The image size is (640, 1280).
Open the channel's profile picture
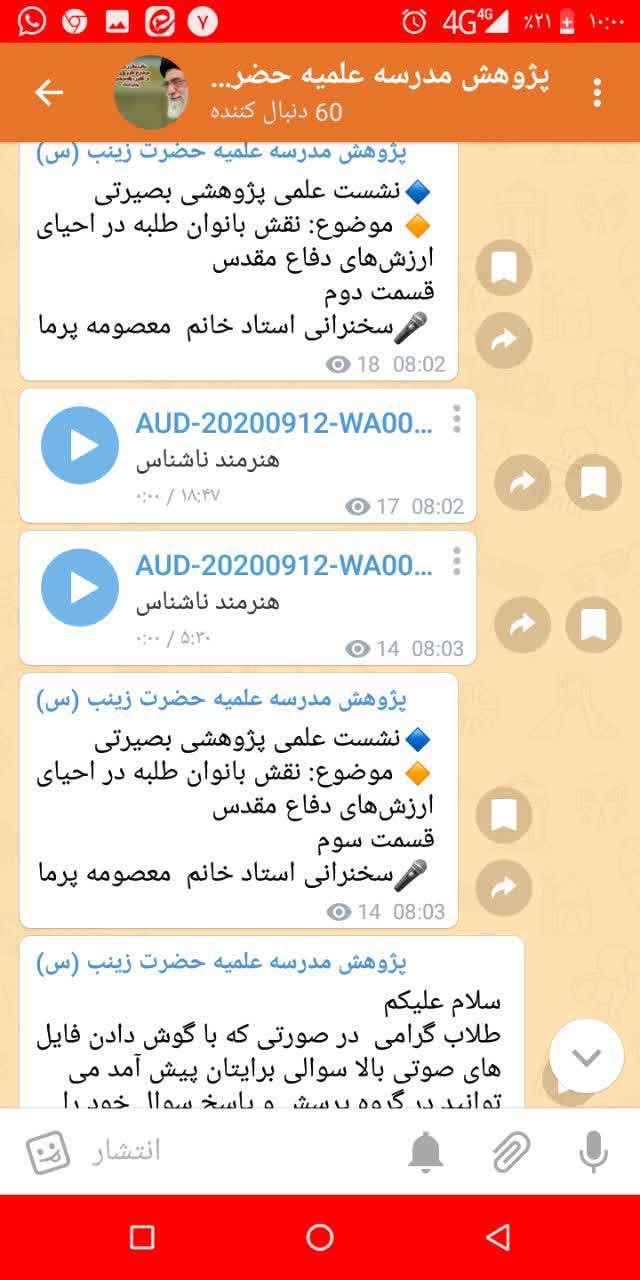click(x=151, y=93)
